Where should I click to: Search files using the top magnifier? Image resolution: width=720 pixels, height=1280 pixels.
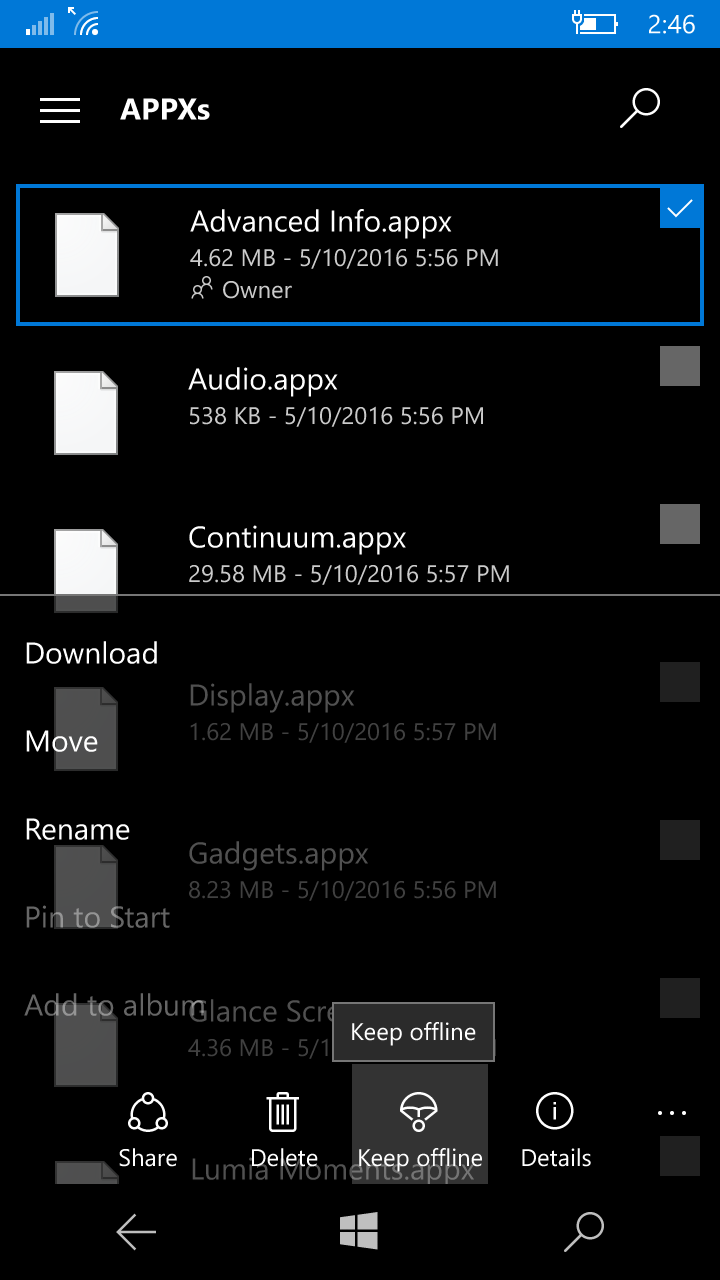640,108
